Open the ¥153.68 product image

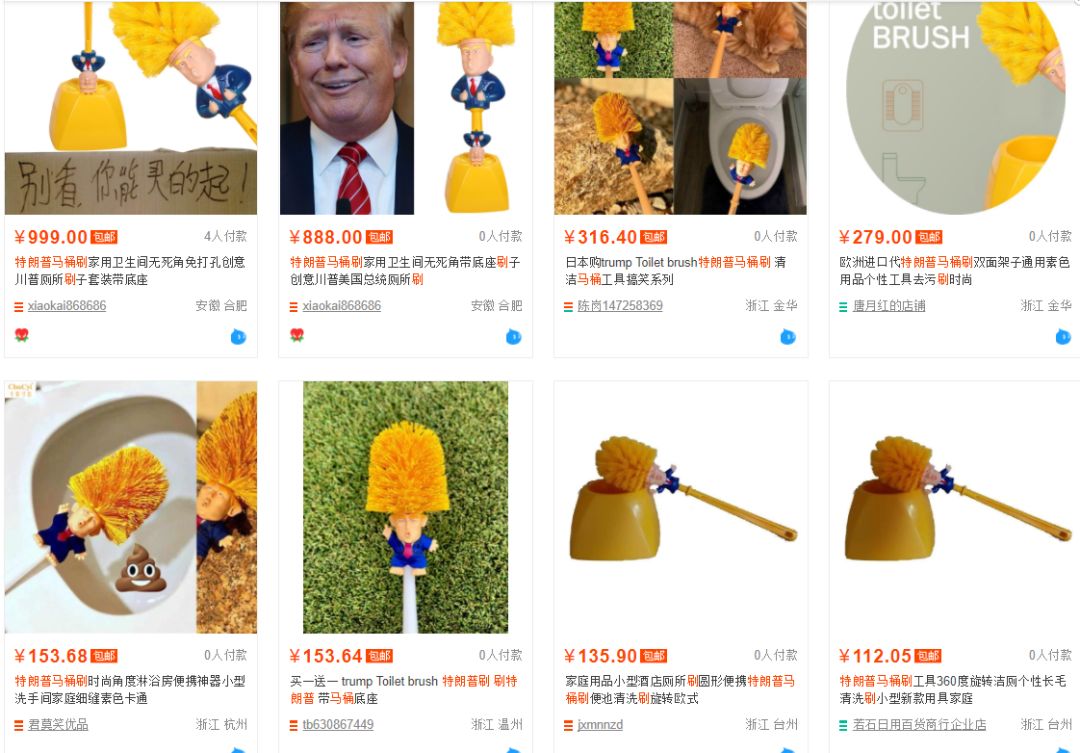point(130,507)
